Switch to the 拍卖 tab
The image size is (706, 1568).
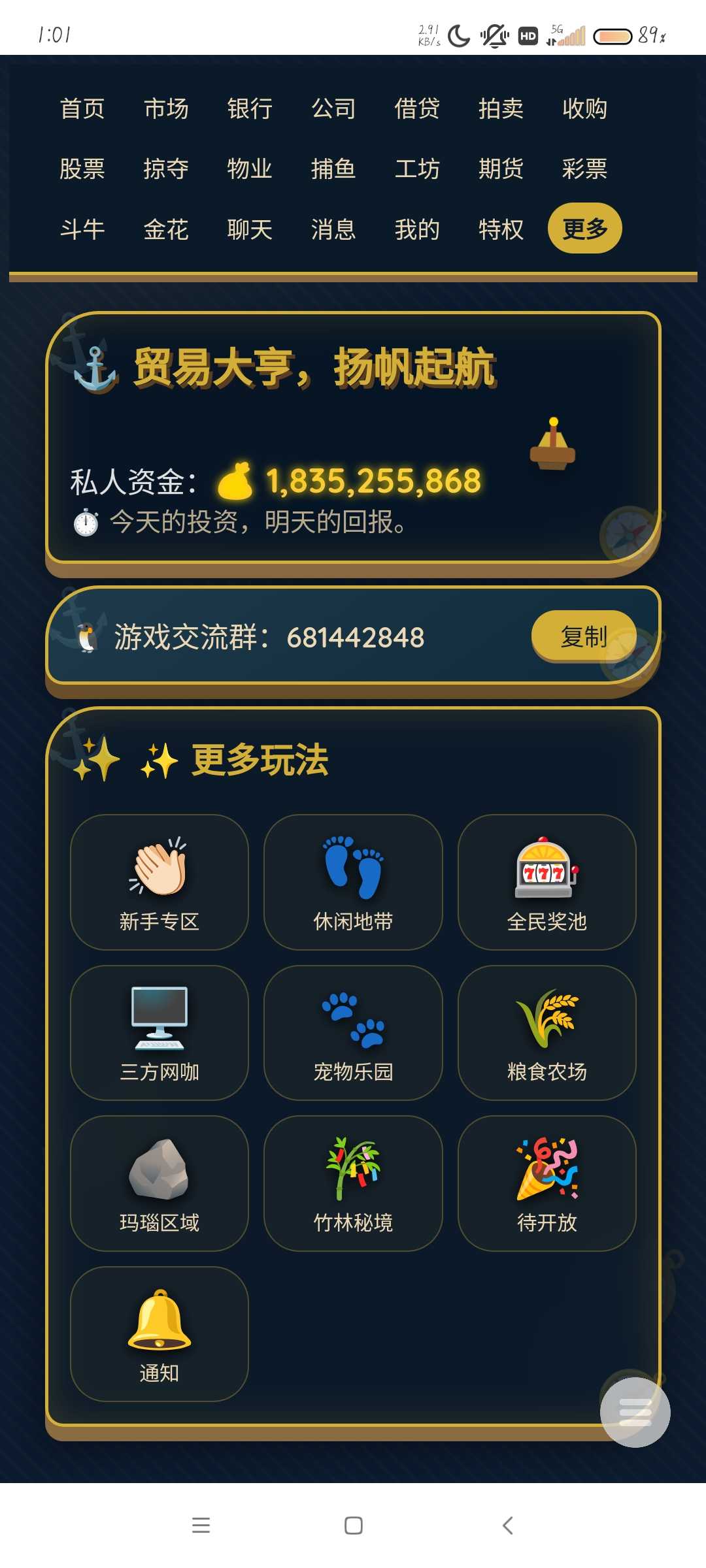[x=501, y=108]
